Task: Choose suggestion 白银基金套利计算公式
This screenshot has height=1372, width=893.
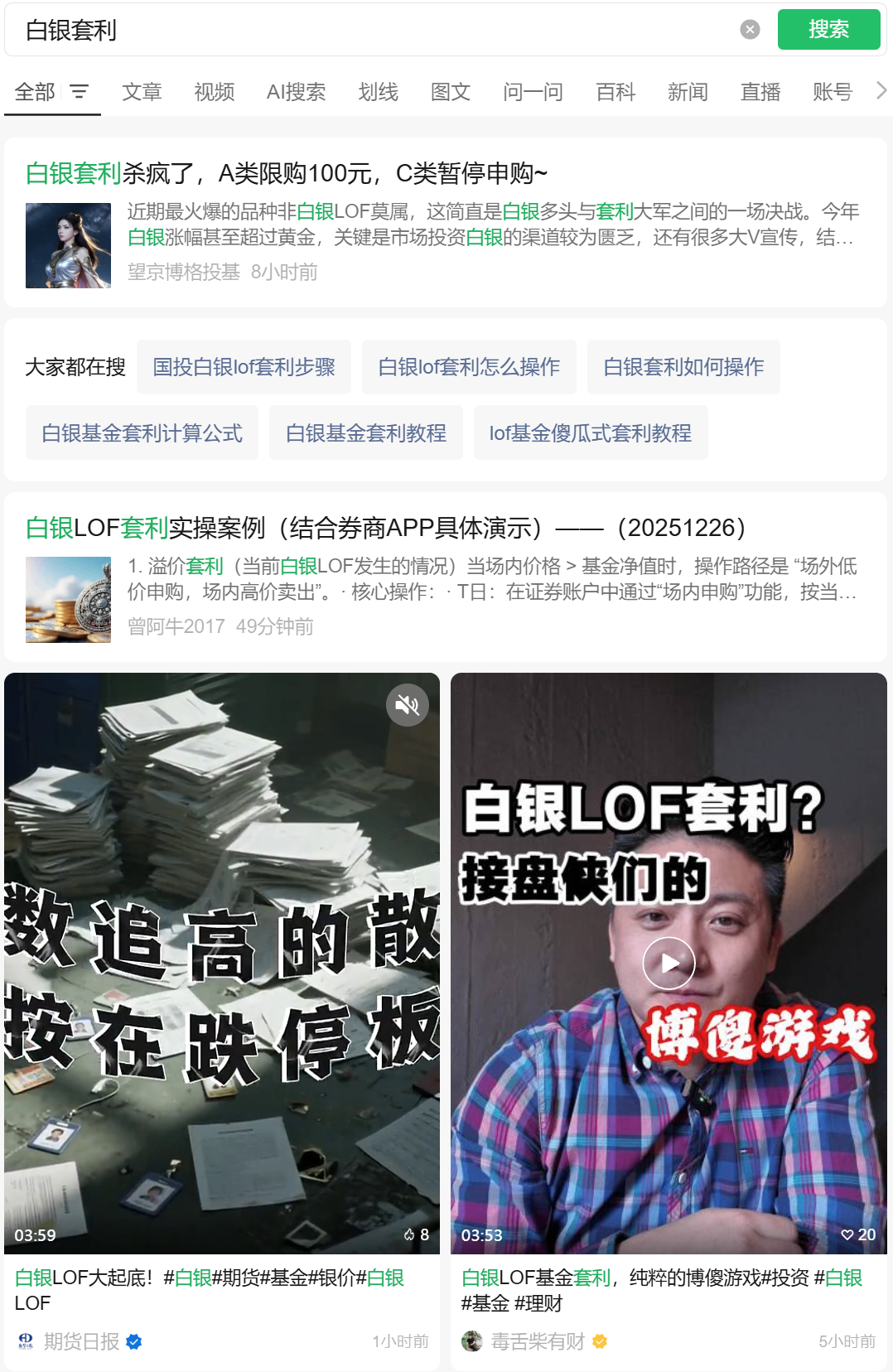Action: point(142,433)
